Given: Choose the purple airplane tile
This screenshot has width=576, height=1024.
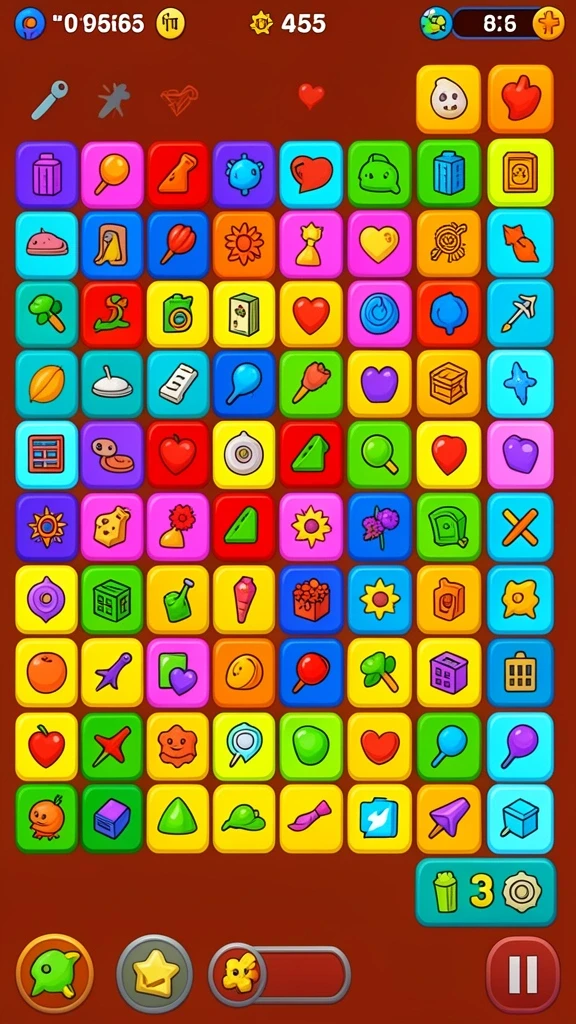Looking at the screenshot, I should 112,672.
